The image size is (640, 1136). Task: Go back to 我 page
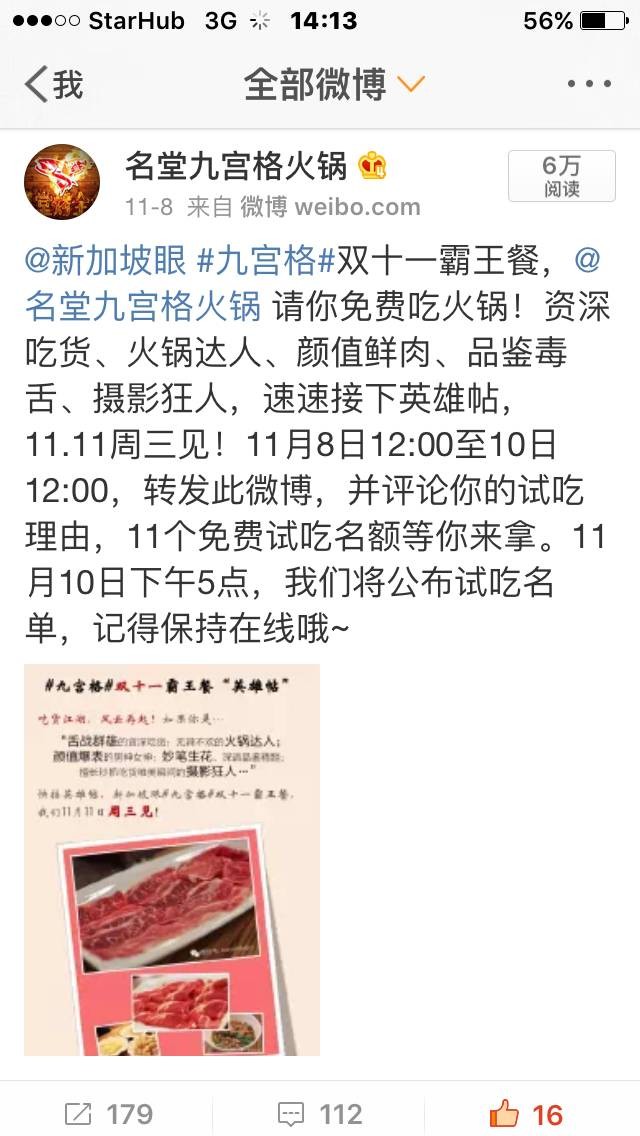tap(54, 84)
